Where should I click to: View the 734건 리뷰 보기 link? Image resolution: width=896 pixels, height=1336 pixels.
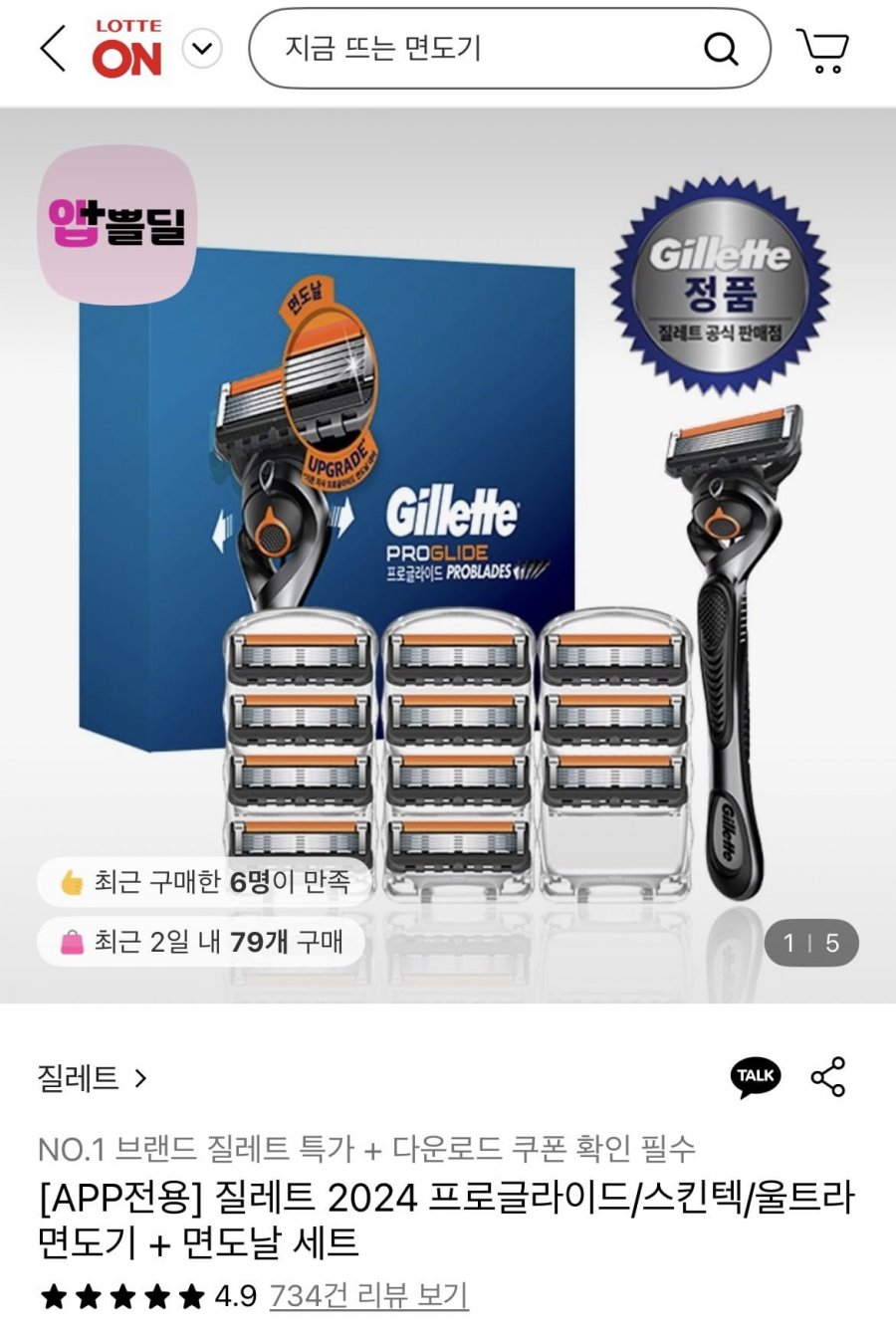[x=368, y=1295]
